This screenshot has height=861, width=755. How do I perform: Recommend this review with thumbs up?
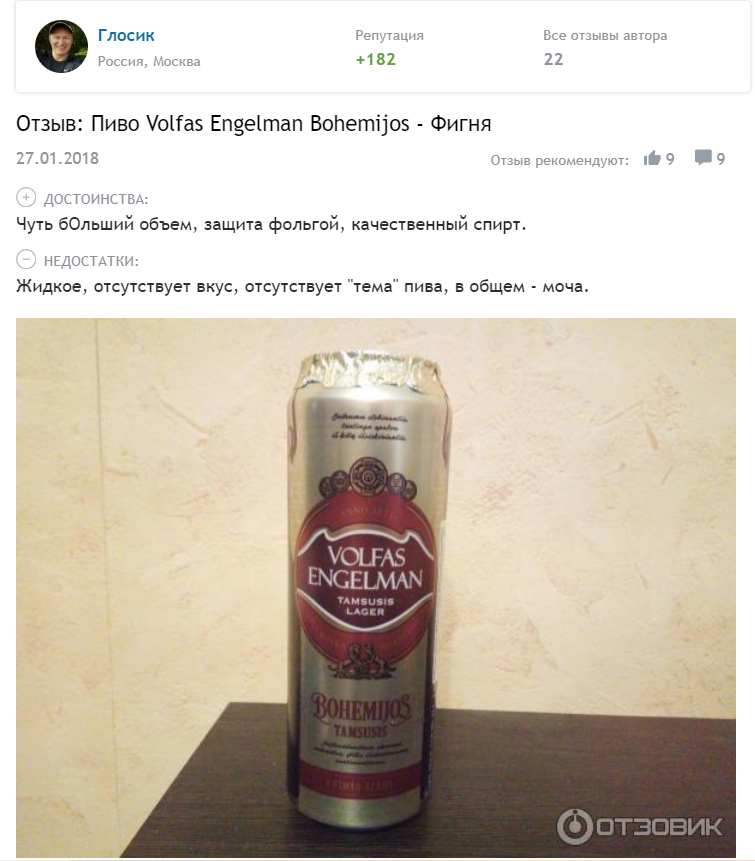click(x=653, y=158)
